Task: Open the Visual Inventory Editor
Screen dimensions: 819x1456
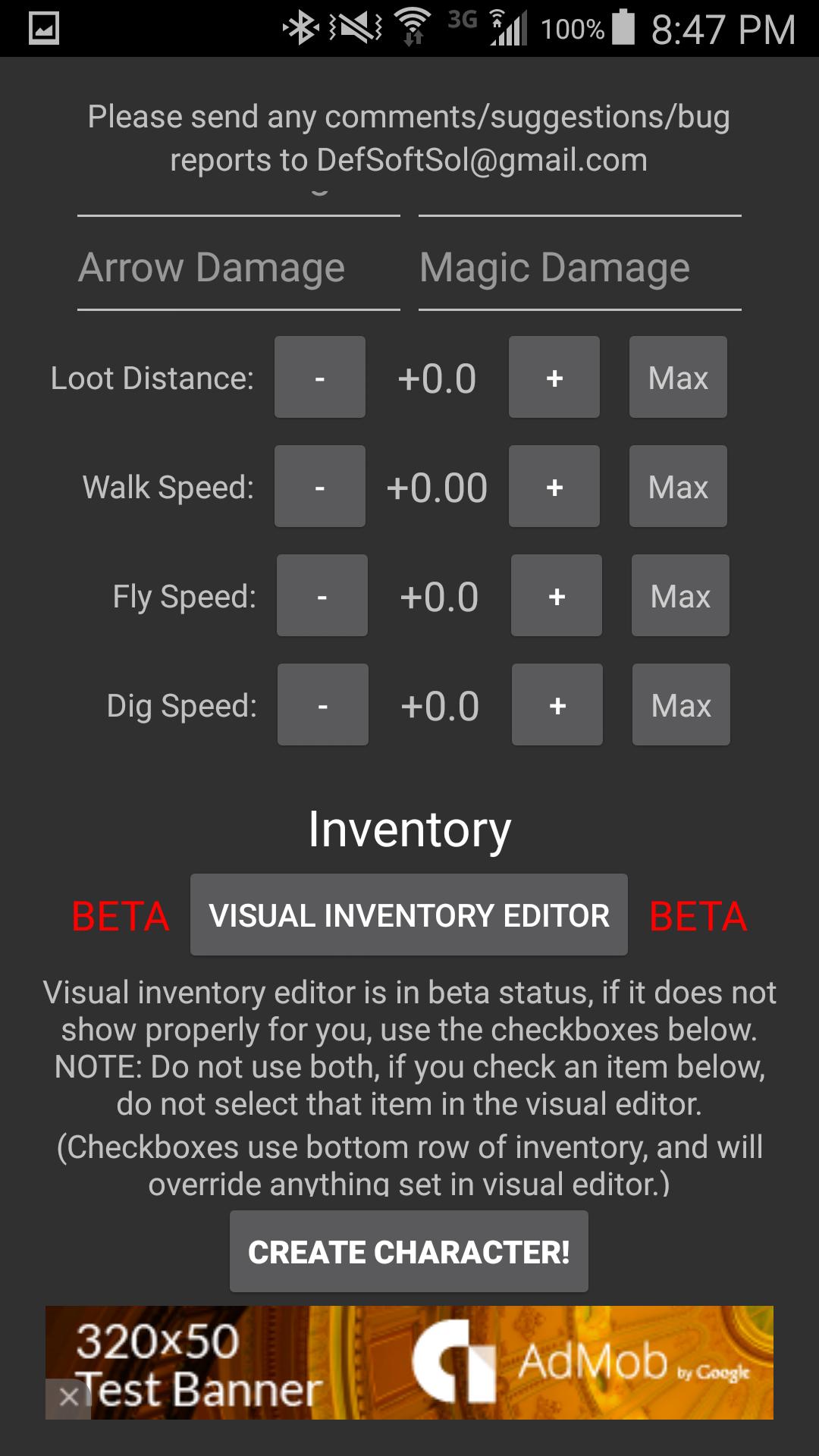Action: point(409,915)
